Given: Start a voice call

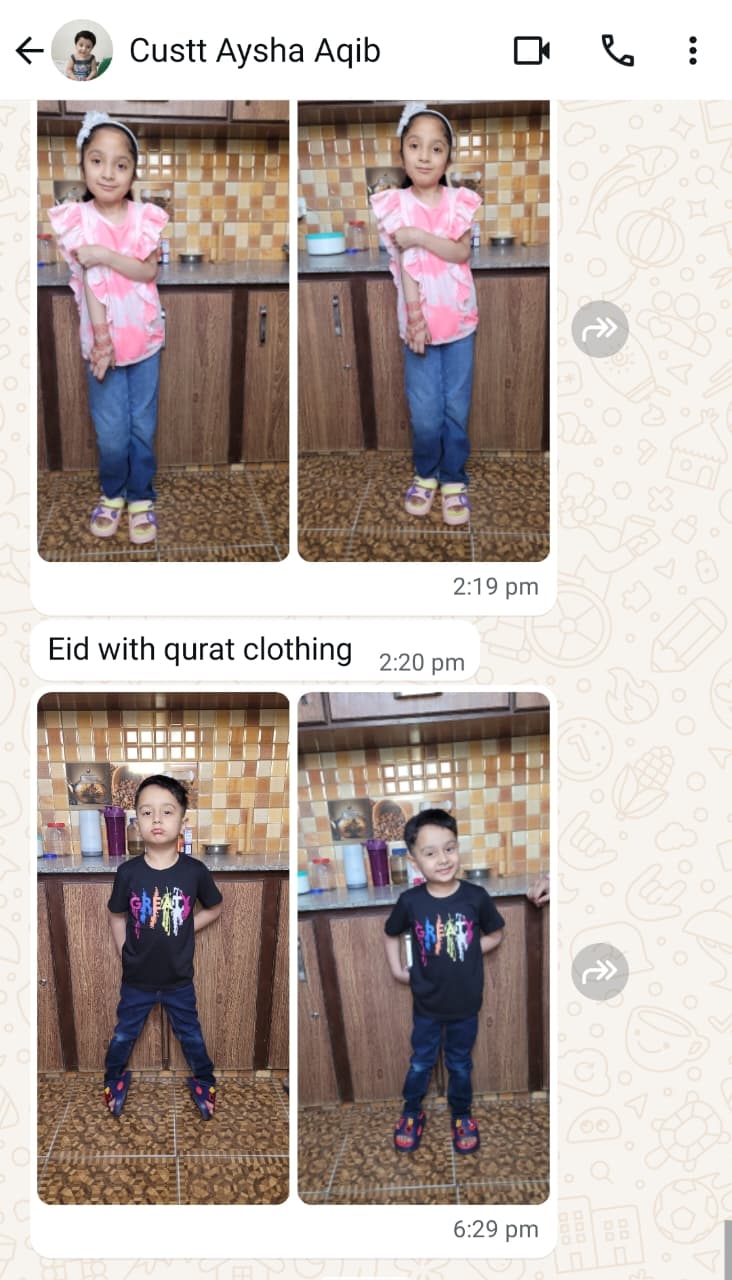Looking at the screenshot, I should (x=617, y=50).
